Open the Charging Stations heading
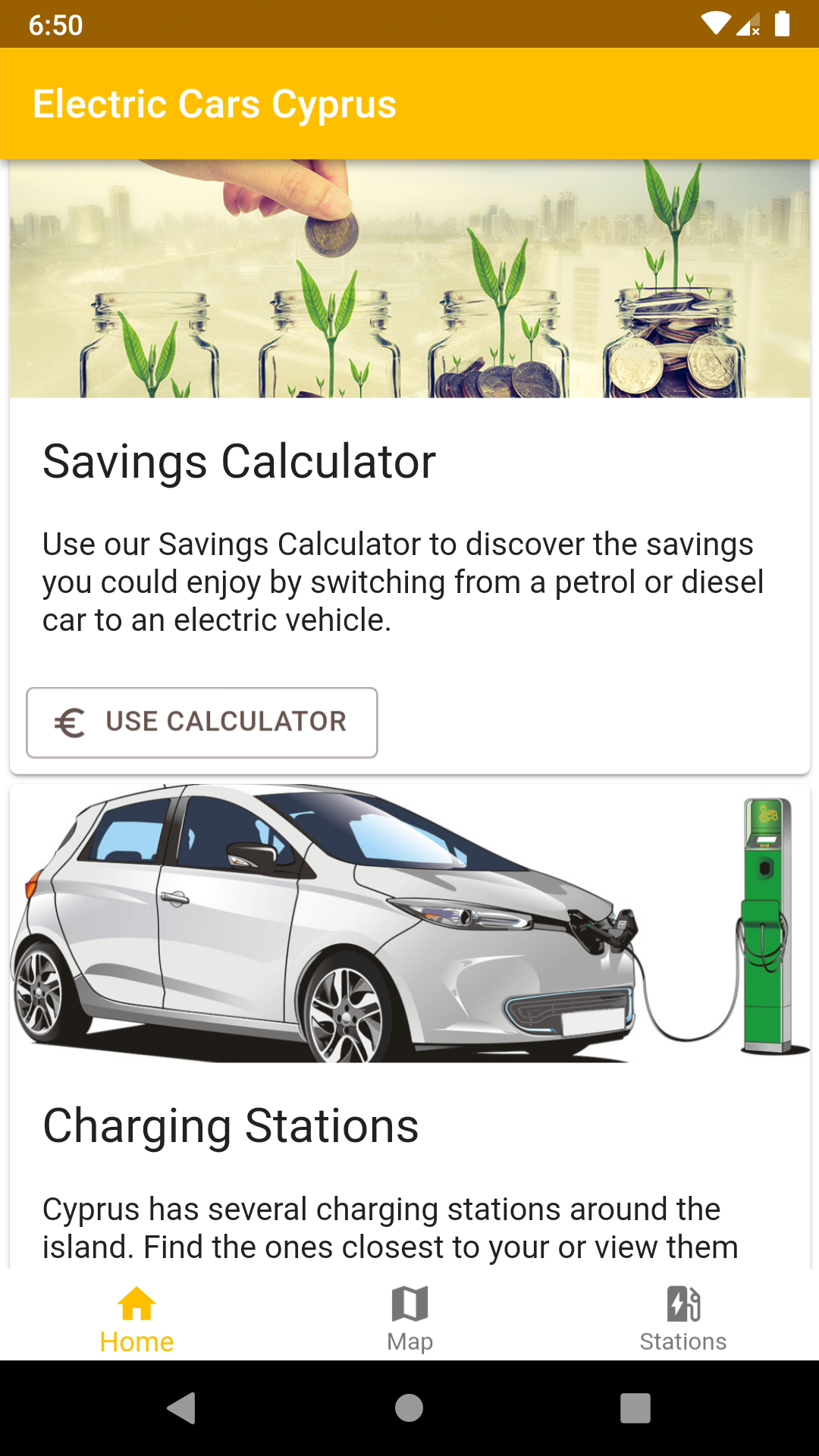This screenshot has height=1456, width=819. [x=232, y=1125]
